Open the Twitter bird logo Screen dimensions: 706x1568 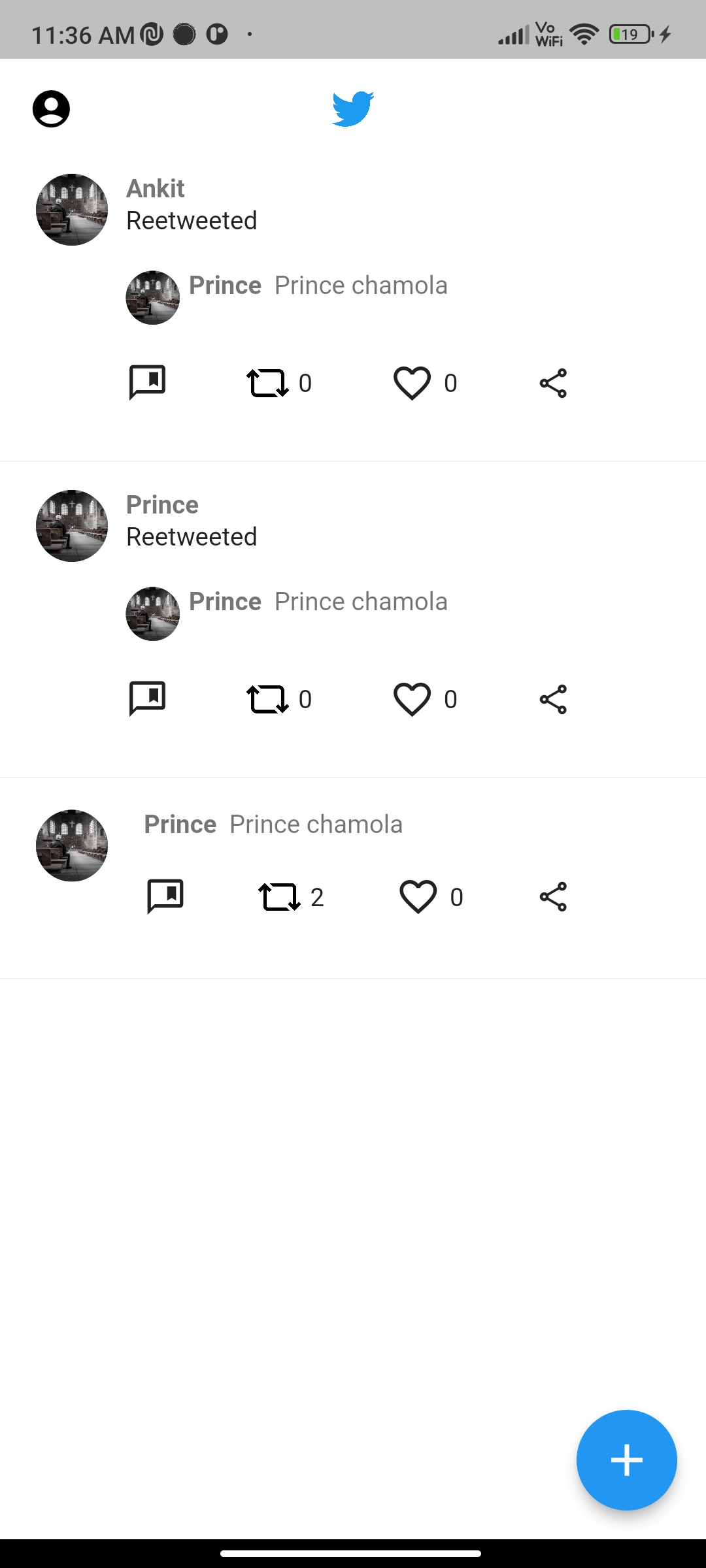[x=352, y=108]
